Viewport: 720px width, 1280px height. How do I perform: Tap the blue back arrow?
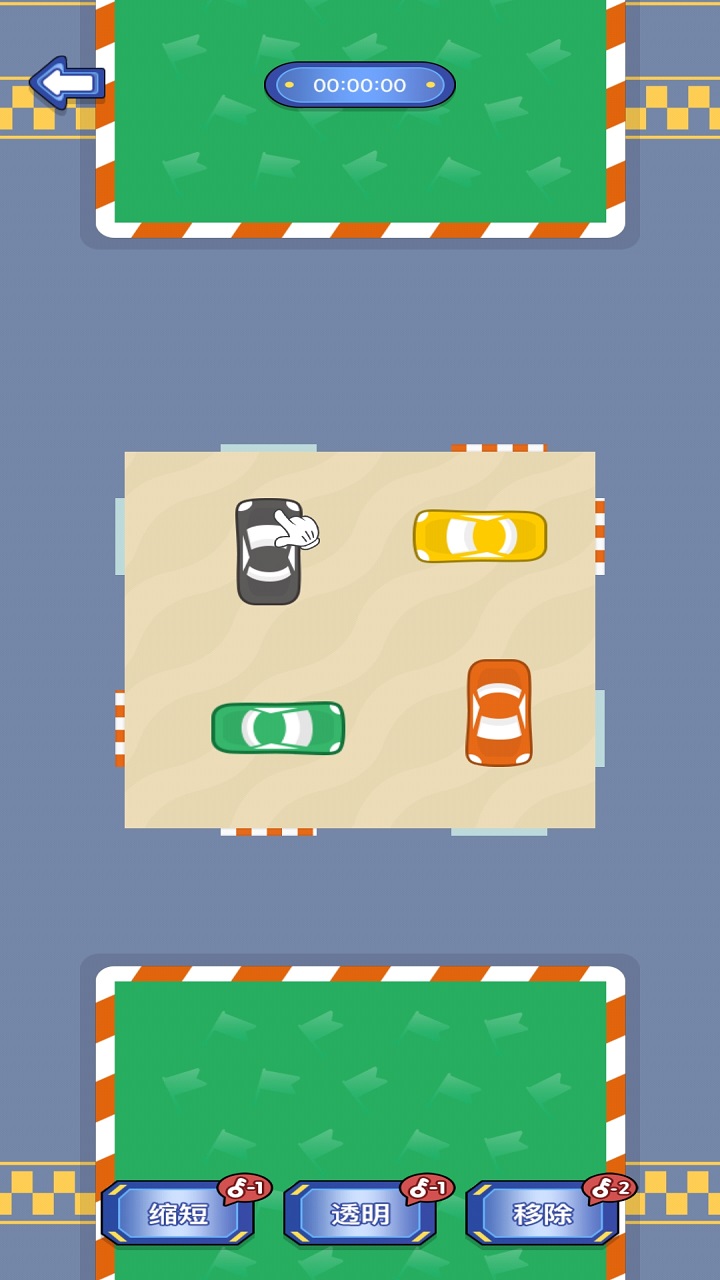[x=67, y=82]
